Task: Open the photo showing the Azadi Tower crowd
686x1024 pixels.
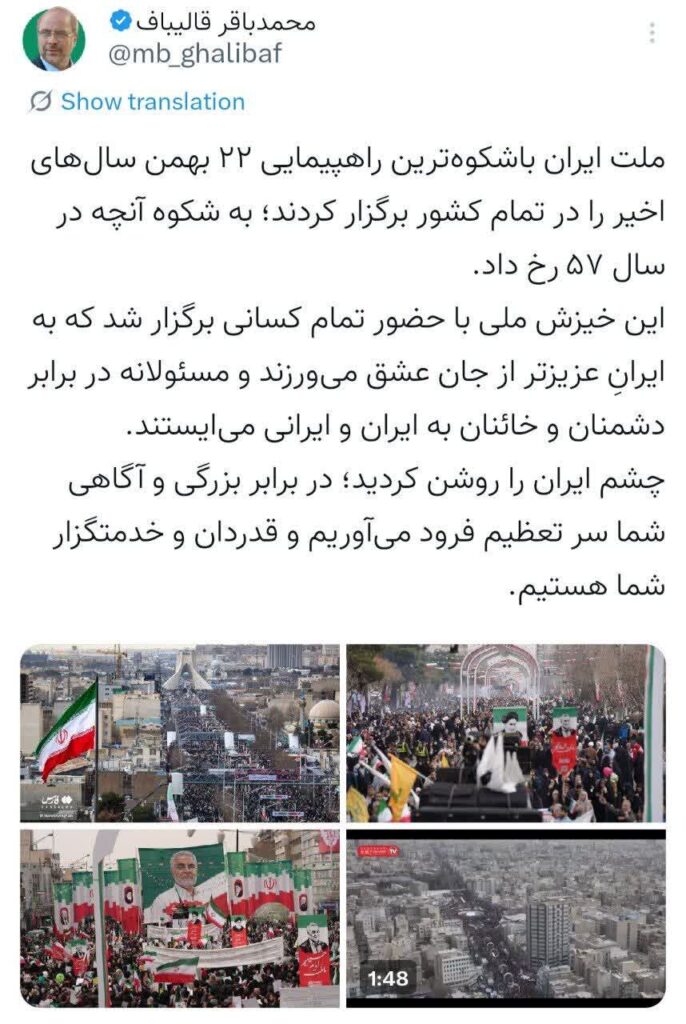Action: pos(180,733)
